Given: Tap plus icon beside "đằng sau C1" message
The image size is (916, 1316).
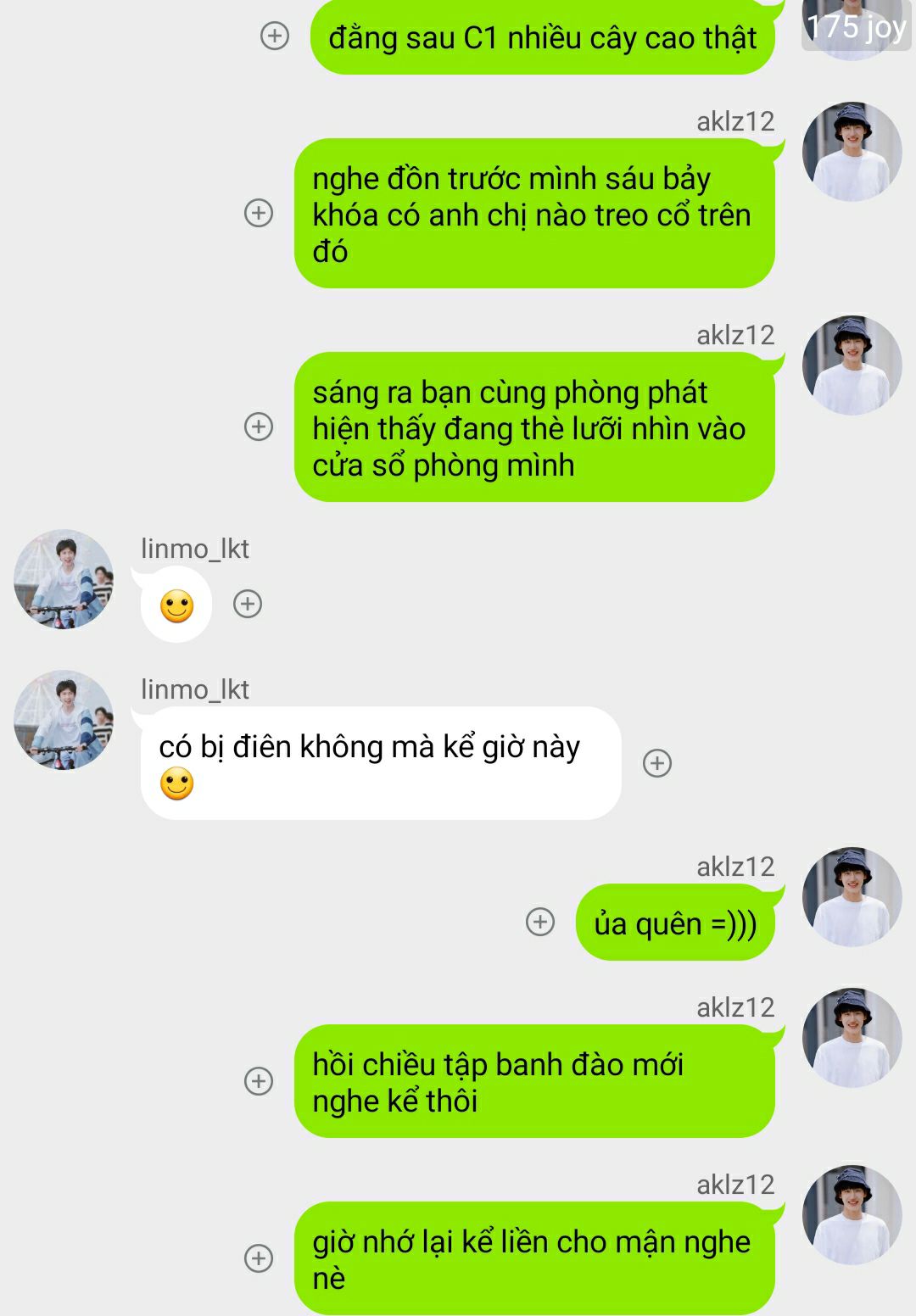Looking at the screenshot, I should click(274, 36).
